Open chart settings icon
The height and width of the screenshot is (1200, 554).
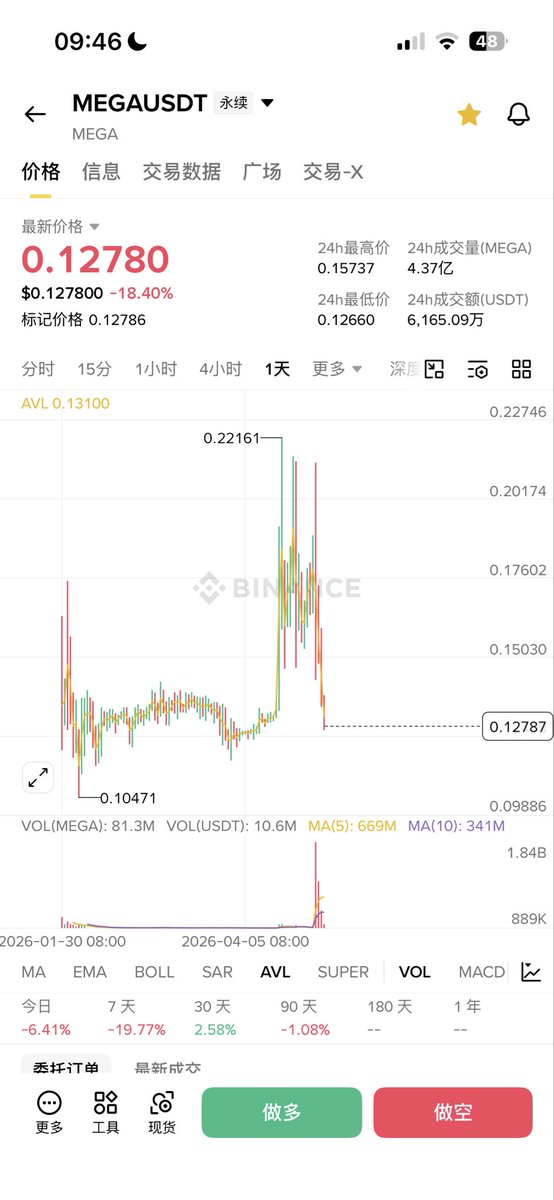coord(478,369)
